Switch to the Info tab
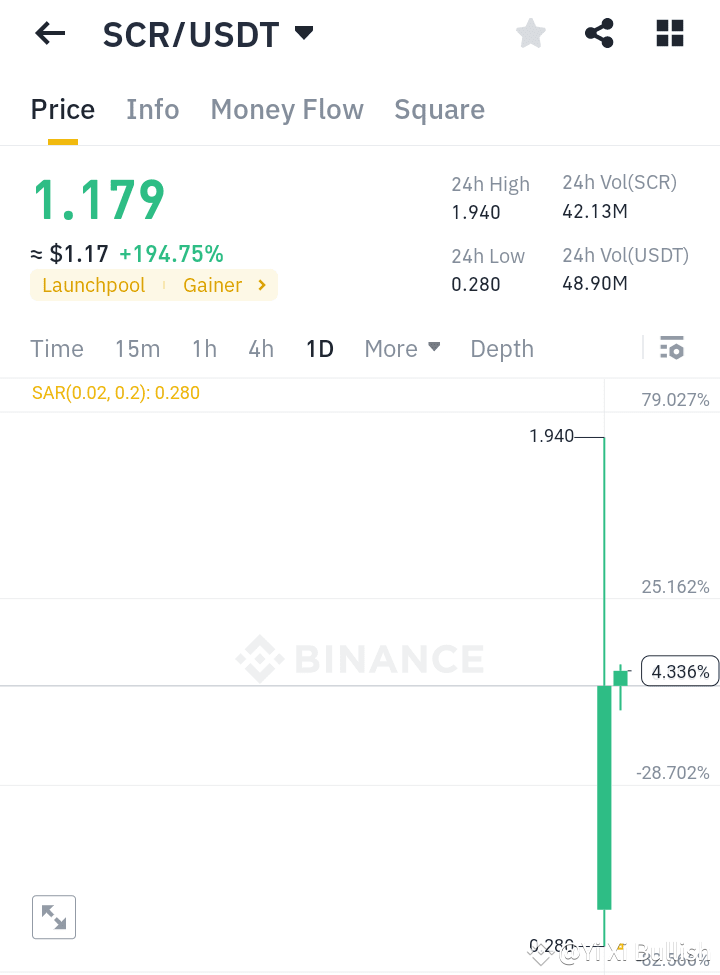This screenshot has width=720, height=975. pos(152,109)
